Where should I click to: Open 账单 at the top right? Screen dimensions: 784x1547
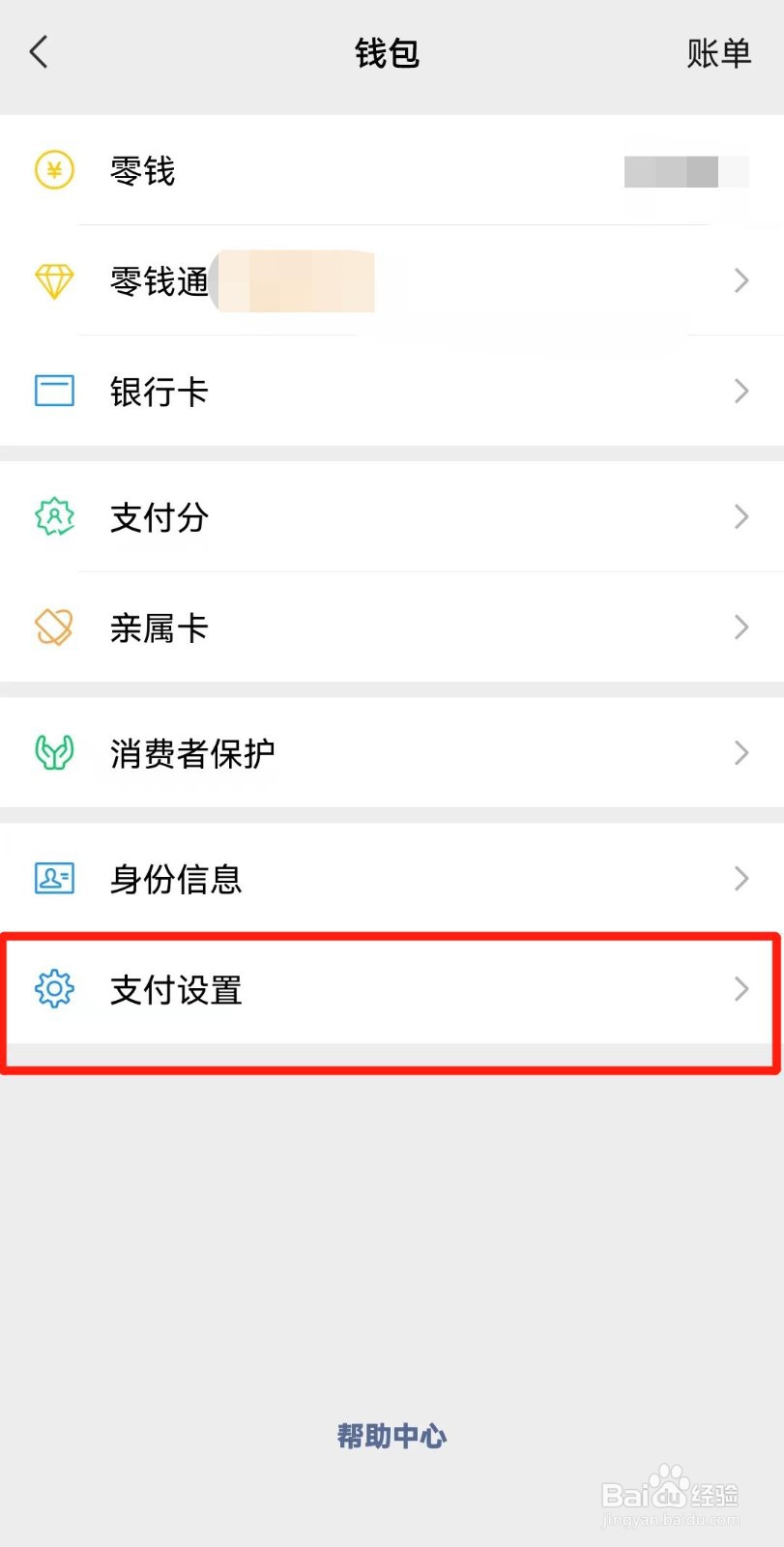719,52
